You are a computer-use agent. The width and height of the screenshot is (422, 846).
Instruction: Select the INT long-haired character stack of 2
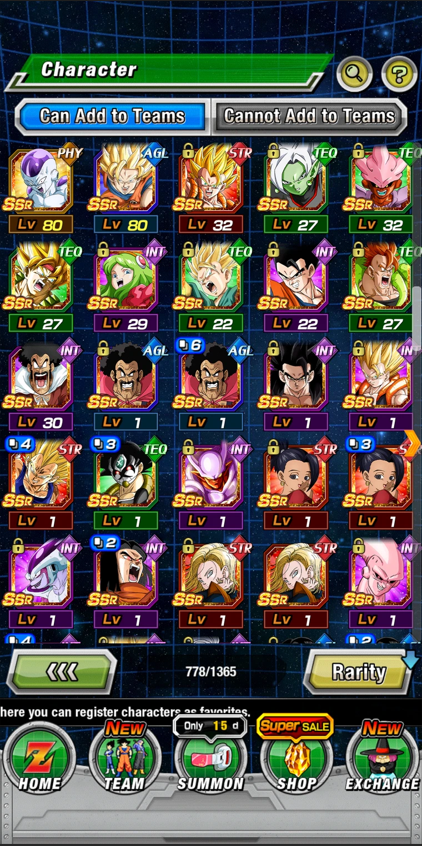coord(126,584)
